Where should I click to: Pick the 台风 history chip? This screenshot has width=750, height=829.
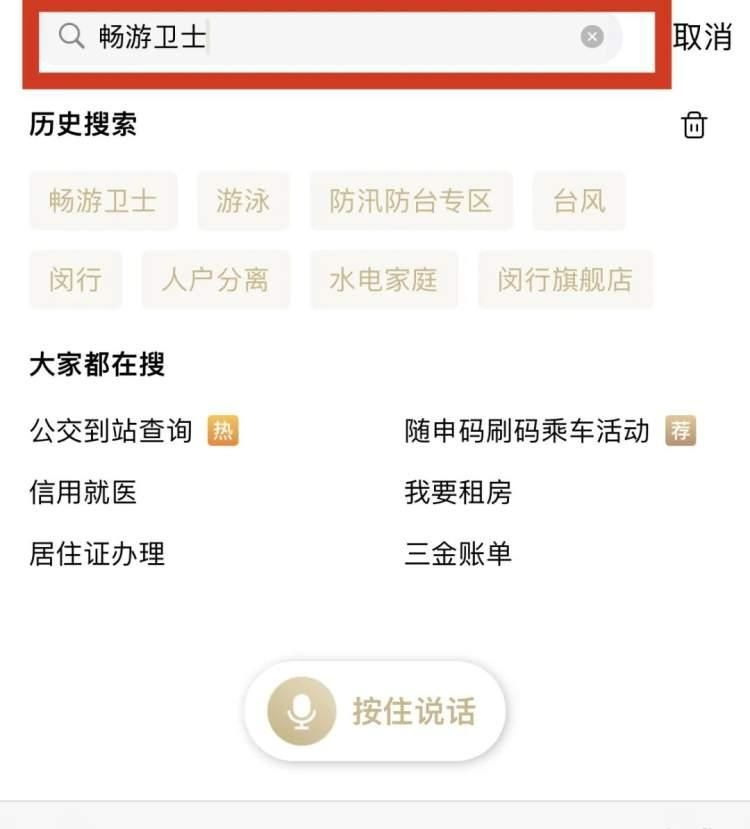pos(579,201)
